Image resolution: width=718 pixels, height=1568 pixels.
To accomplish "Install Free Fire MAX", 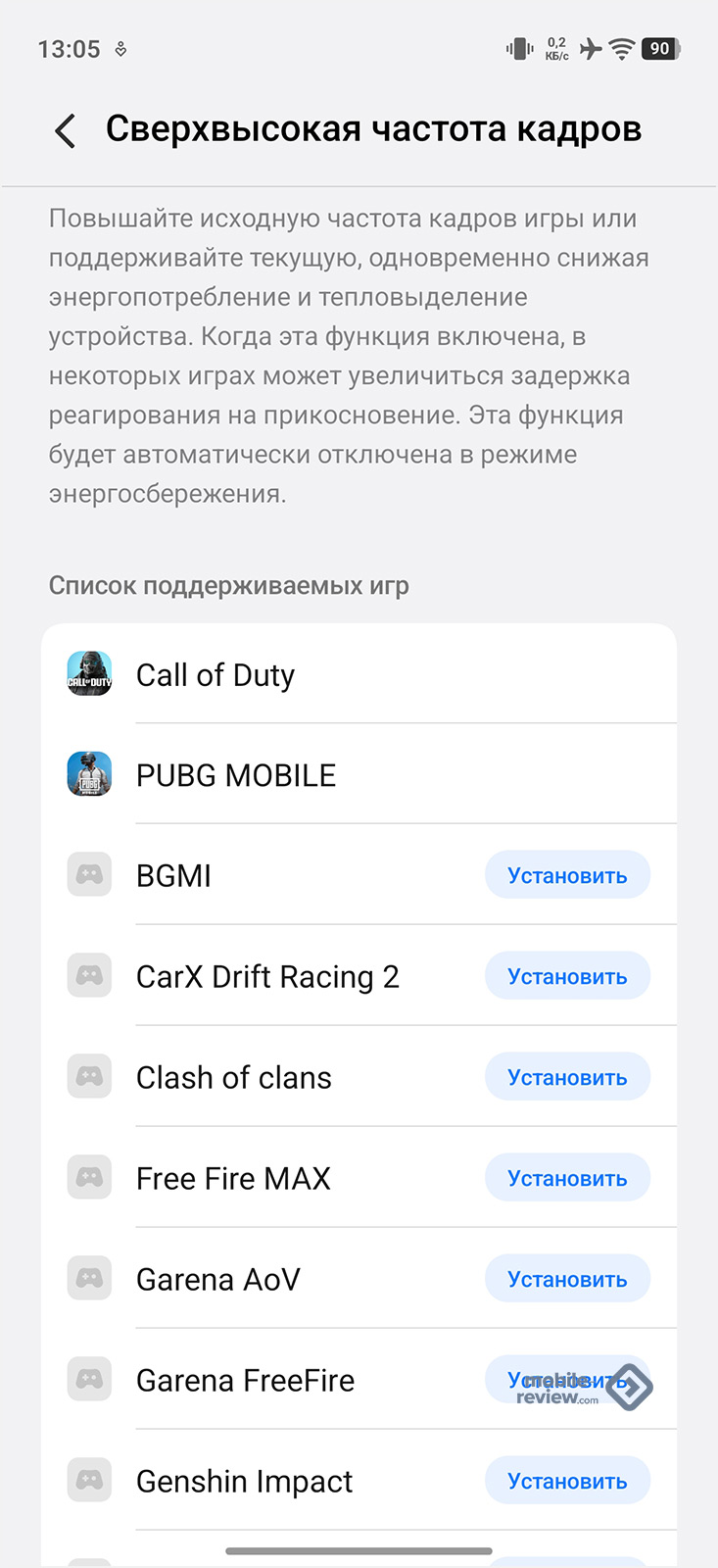I will [567, 1178].
